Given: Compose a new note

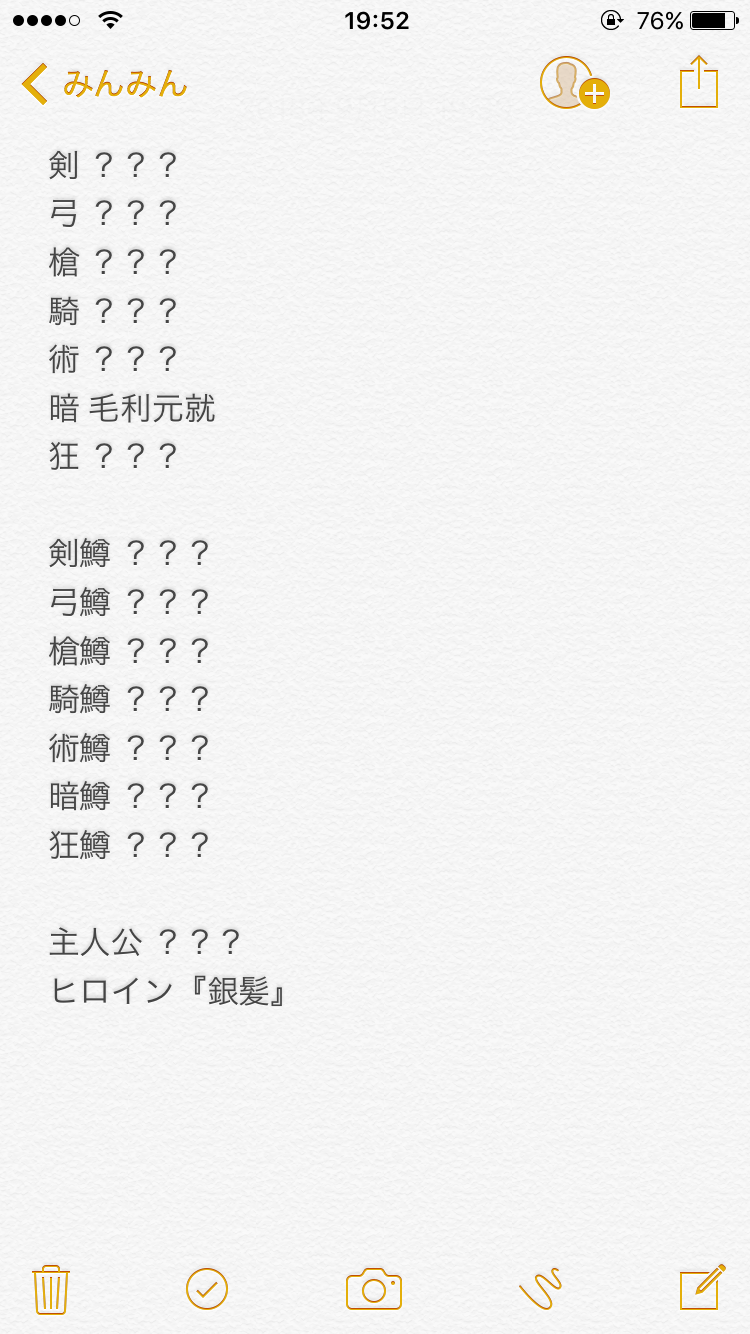Looking at the screenshot, I should click(702, 1288).
